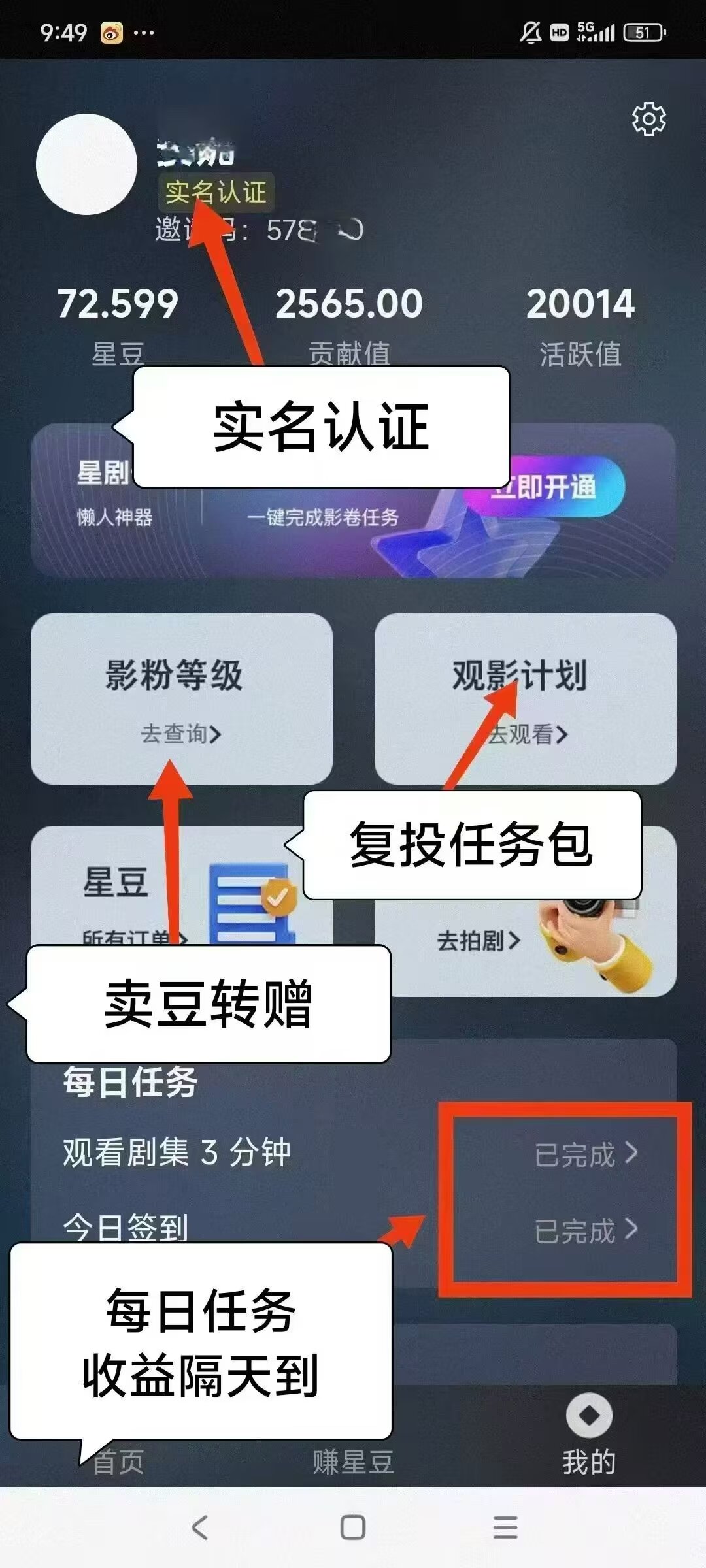Viewport: 706px width, 1568px height.
Task: Tap the profile avatar
Action: [x=86, y=164]
